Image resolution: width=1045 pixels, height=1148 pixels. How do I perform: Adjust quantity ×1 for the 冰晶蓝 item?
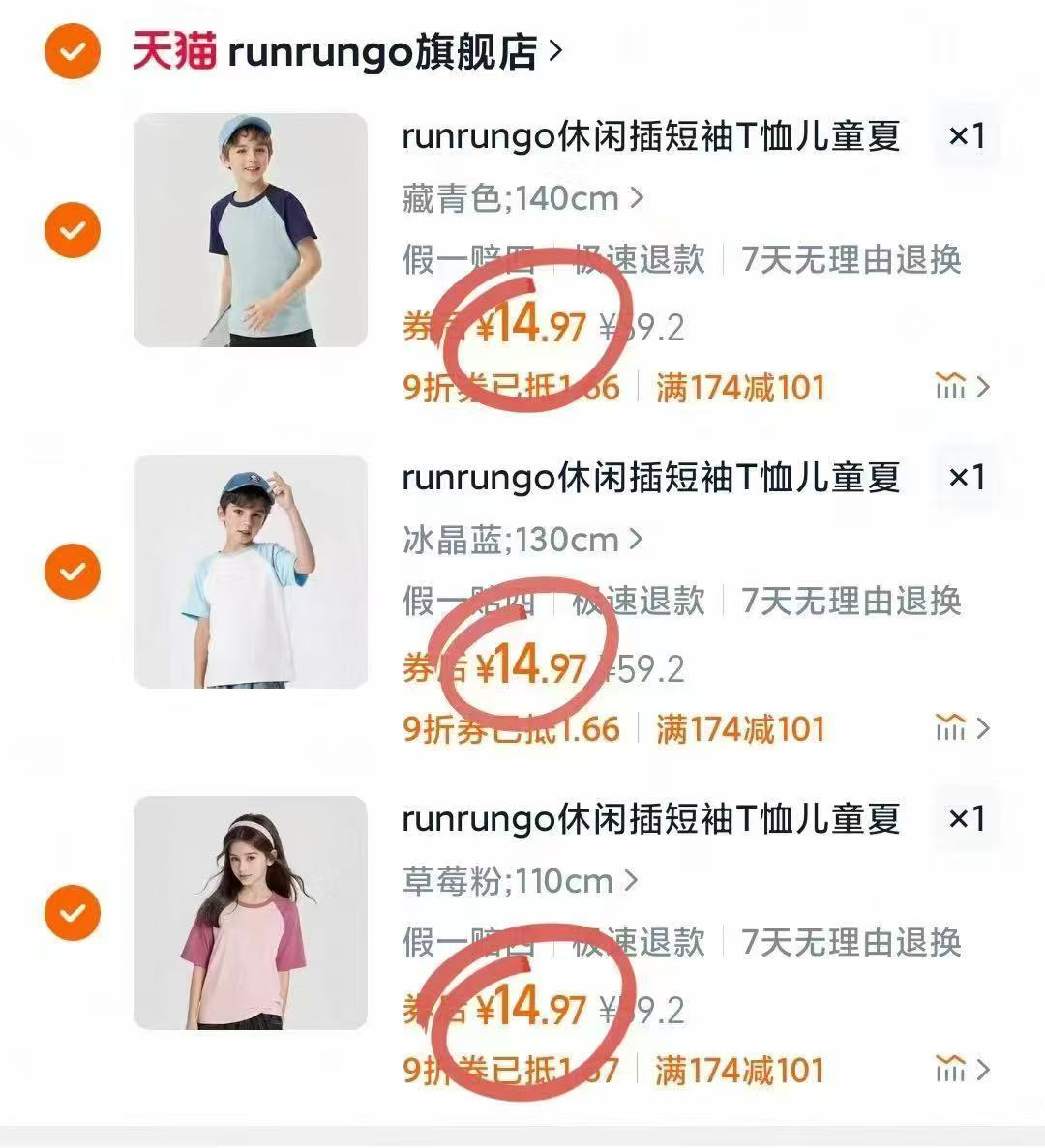[966, 478]
